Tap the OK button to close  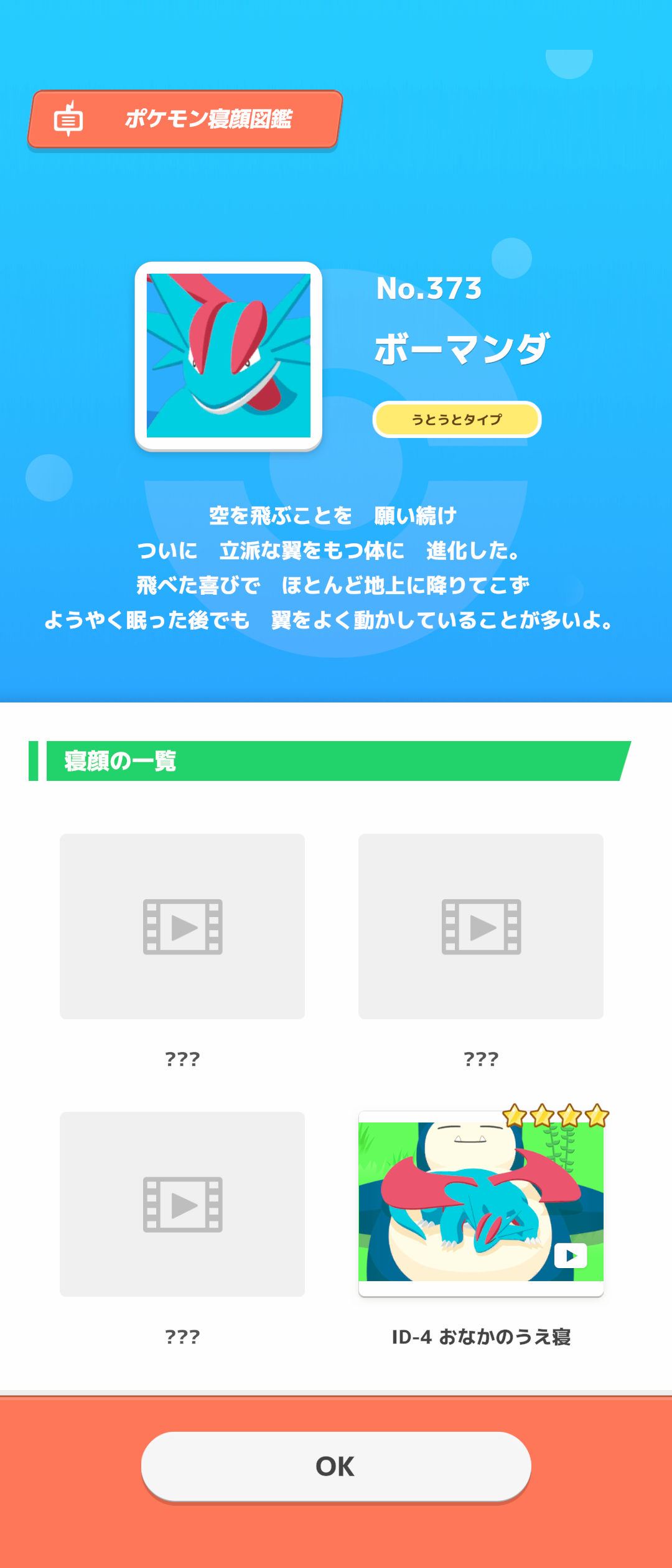(x=336, y=1467)
